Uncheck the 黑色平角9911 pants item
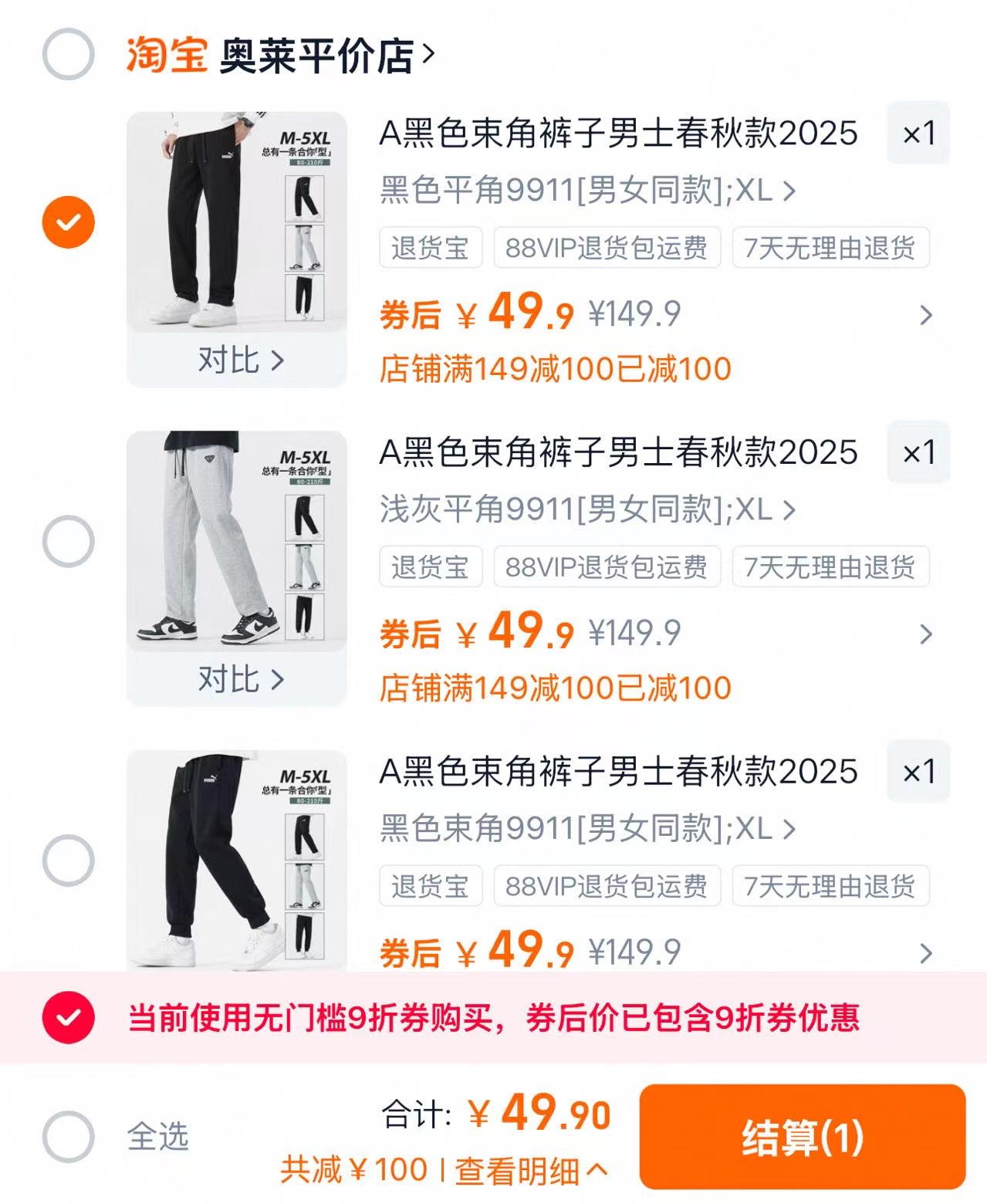 (68, 222)
